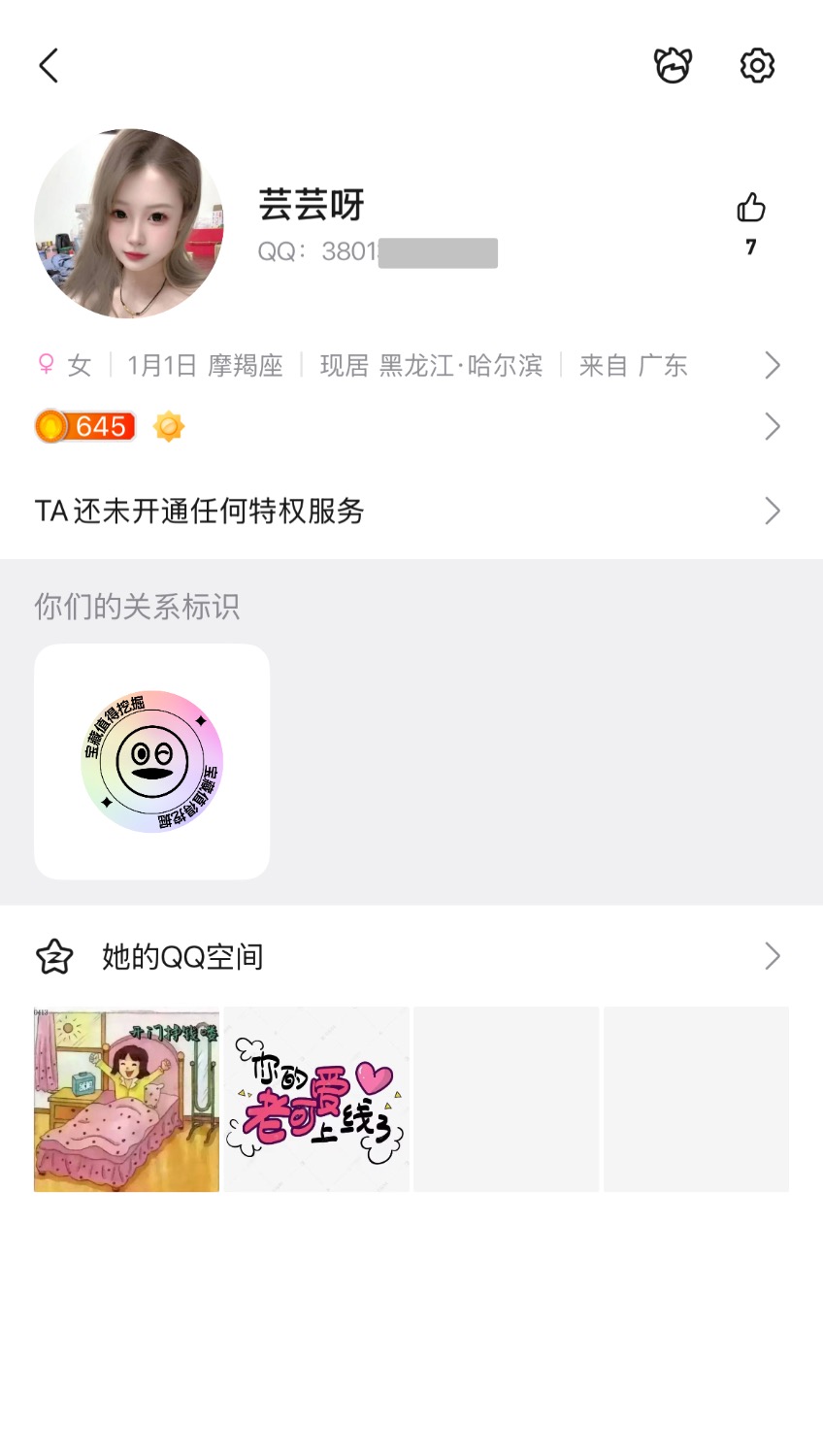
Task: Tap the cat face icon
Action: pos(673,66)
